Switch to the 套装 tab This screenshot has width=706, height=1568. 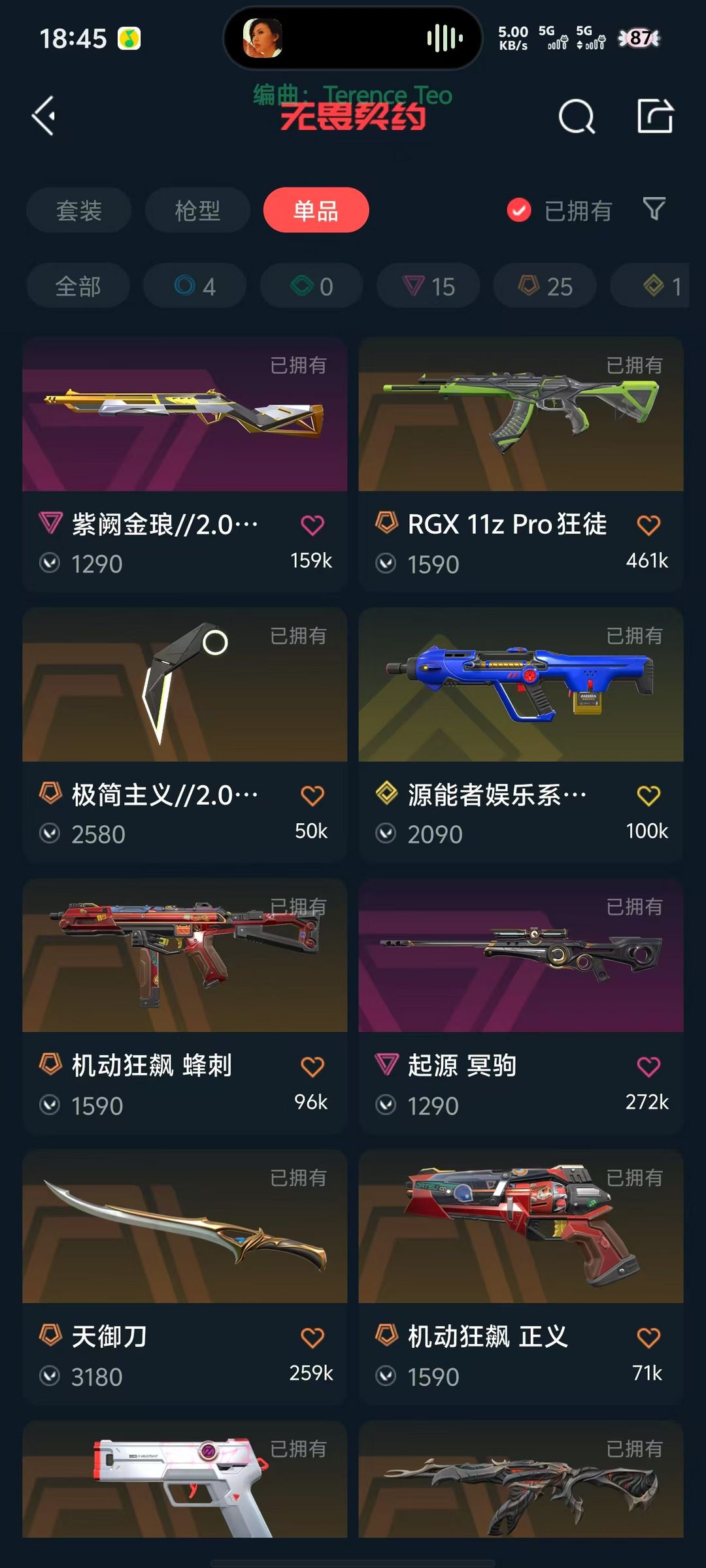[x=79, y=210]
